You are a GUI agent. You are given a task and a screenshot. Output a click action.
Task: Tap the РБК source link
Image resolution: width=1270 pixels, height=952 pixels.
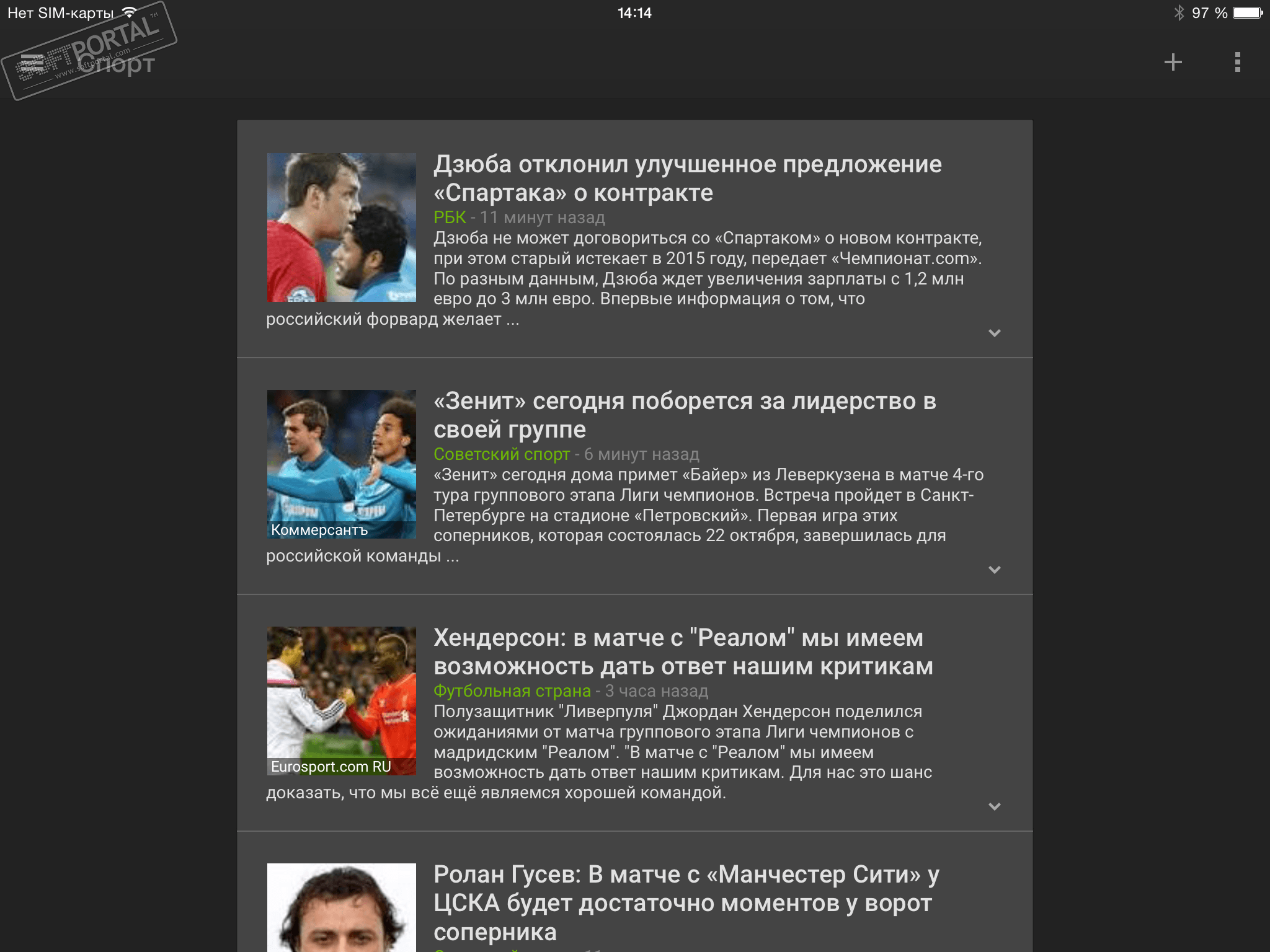450,218
